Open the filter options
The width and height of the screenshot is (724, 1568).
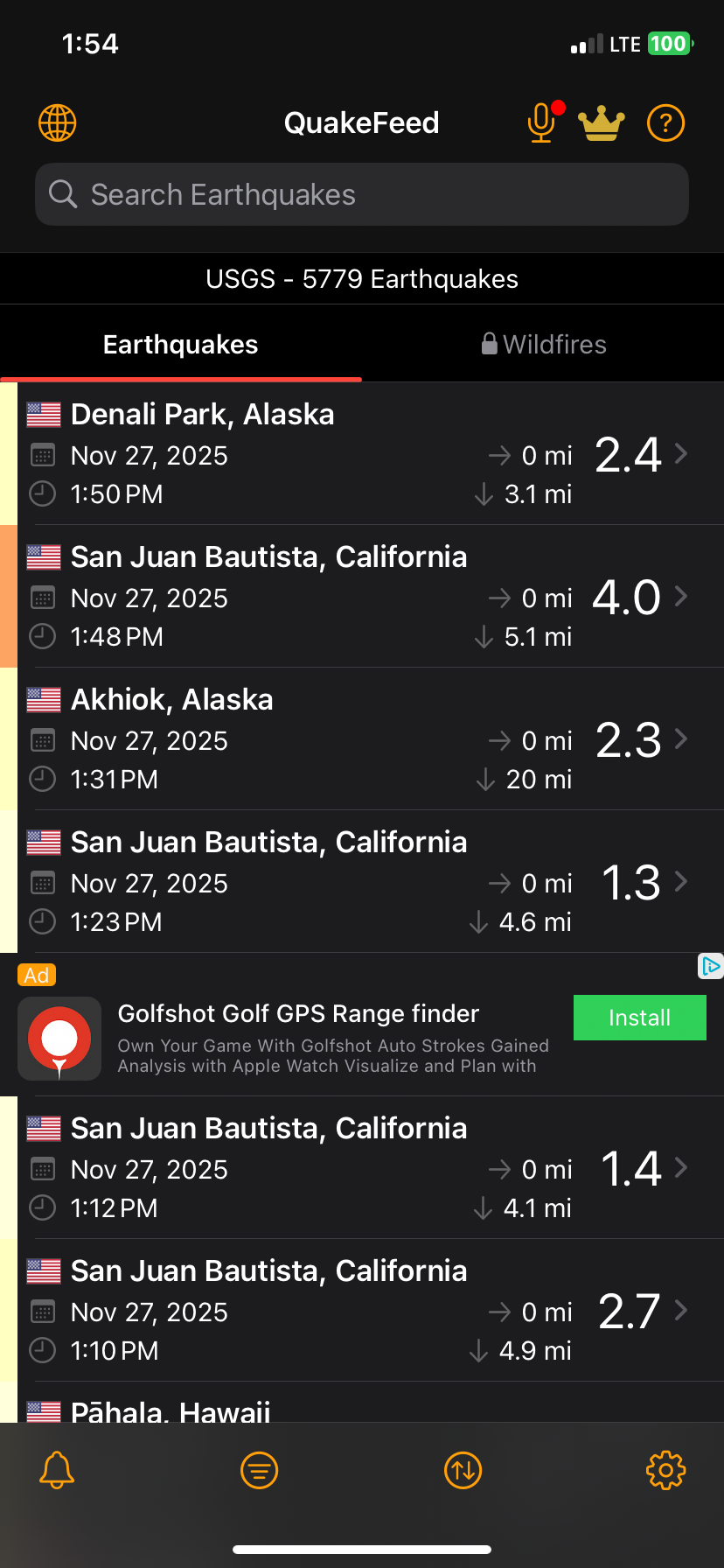coord(260,1470)
